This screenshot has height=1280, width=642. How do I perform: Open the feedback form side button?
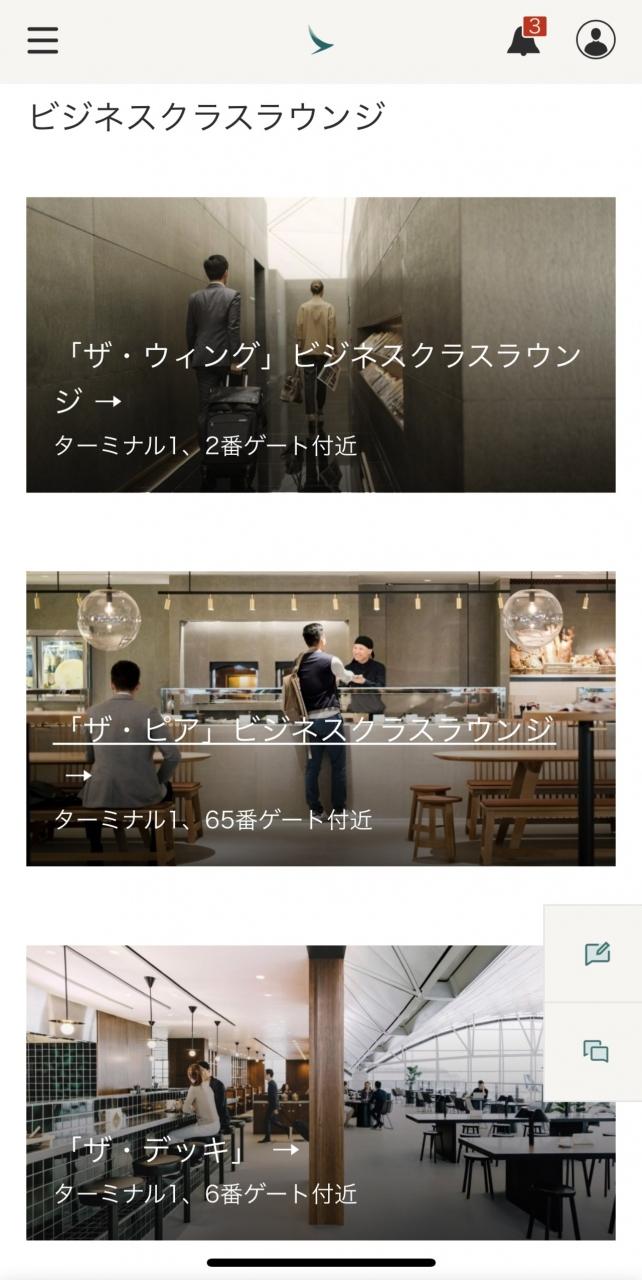click(596, 954)
